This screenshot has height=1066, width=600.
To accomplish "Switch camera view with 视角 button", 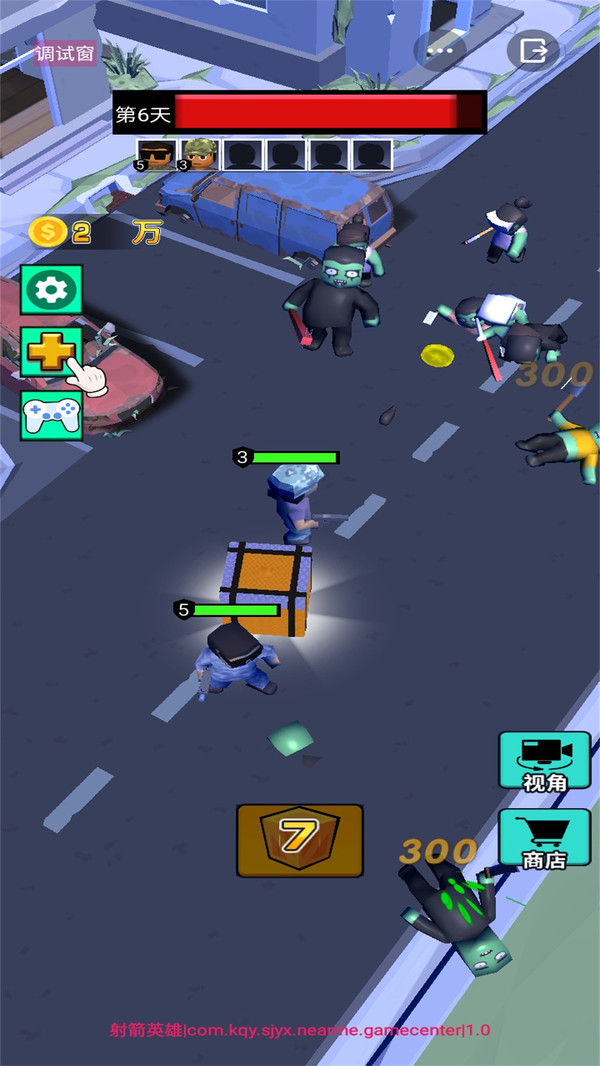I will [545, 763].
